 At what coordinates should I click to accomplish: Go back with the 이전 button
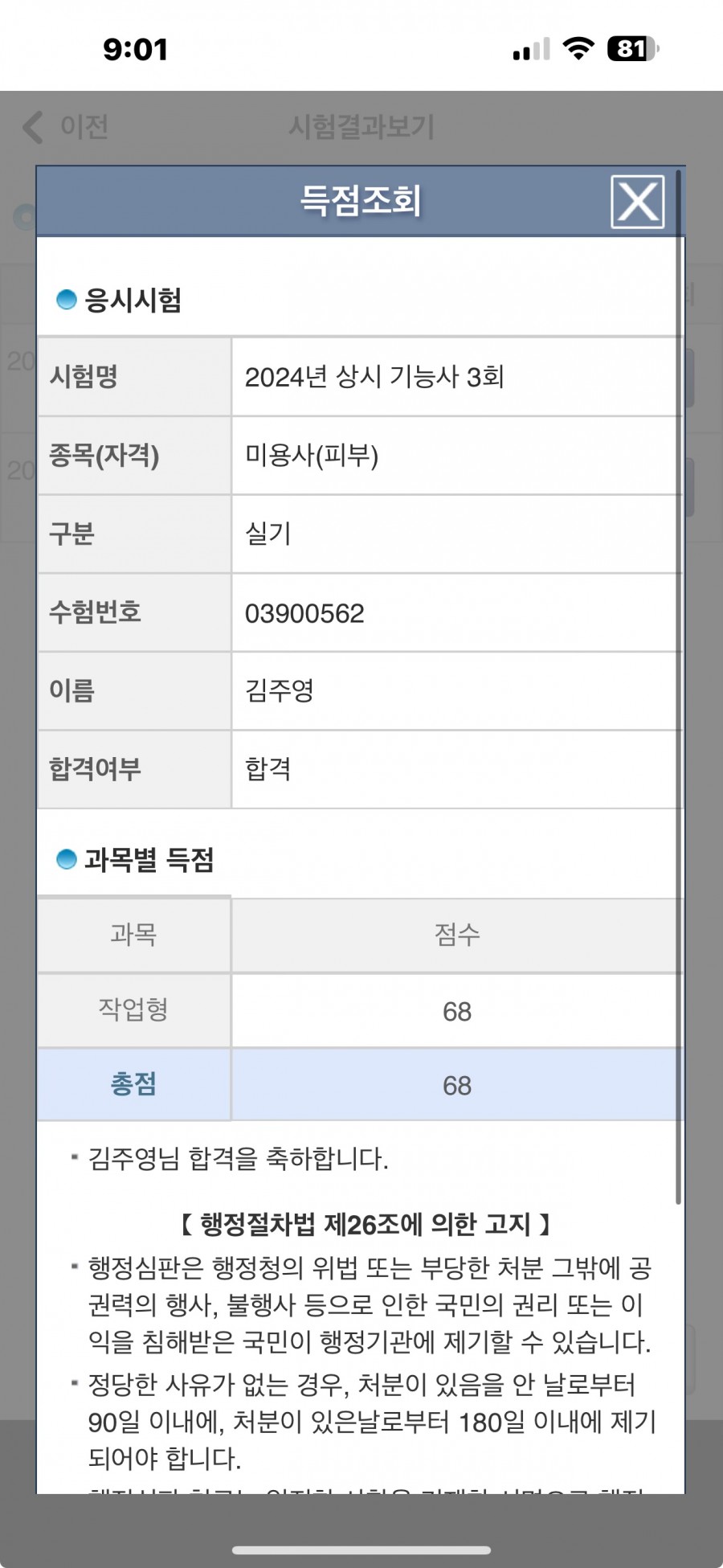66,127
